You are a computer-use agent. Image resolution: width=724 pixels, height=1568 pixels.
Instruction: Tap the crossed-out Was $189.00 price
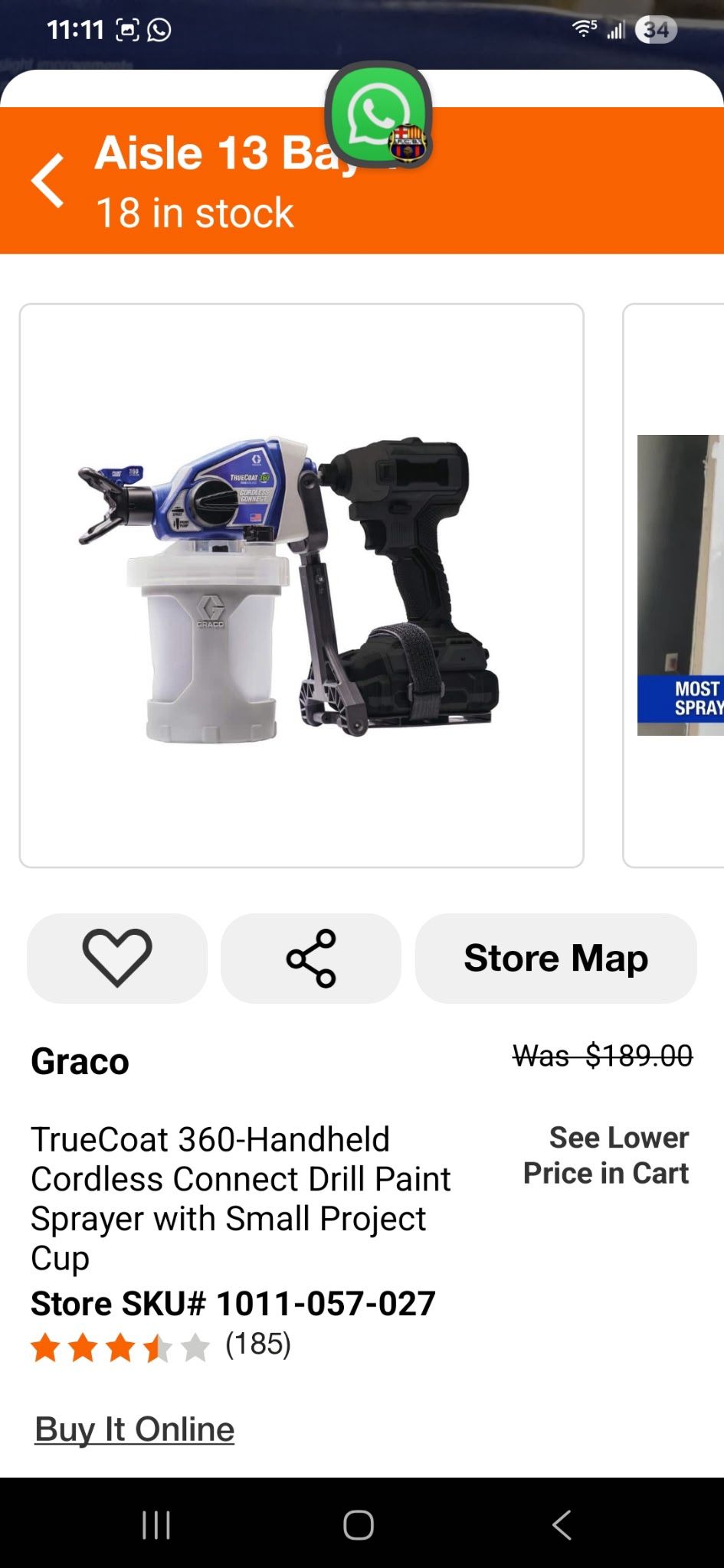[x=604, y=1056]
